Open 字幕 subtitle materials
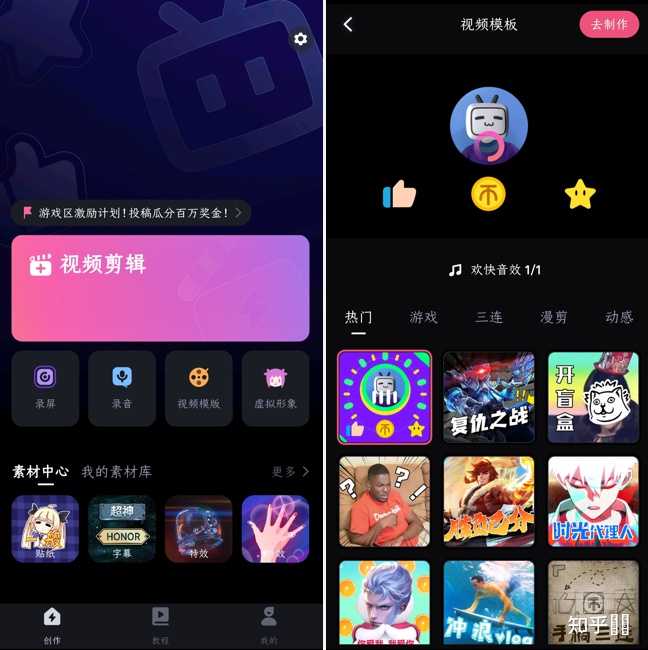 (x=122, y=528)
